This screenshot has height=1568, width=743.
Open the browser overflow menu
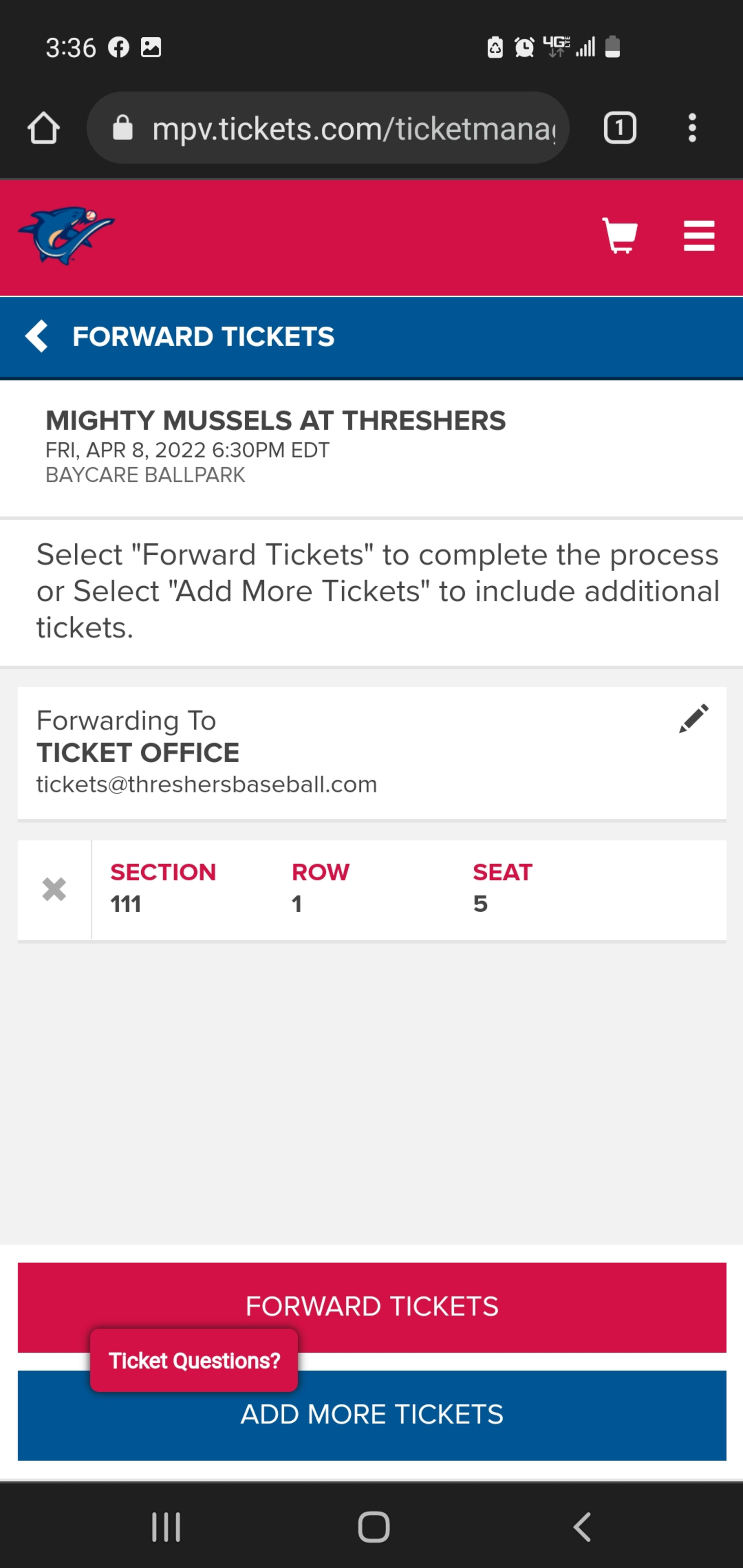pyautogui.click(x=692, y=128)
